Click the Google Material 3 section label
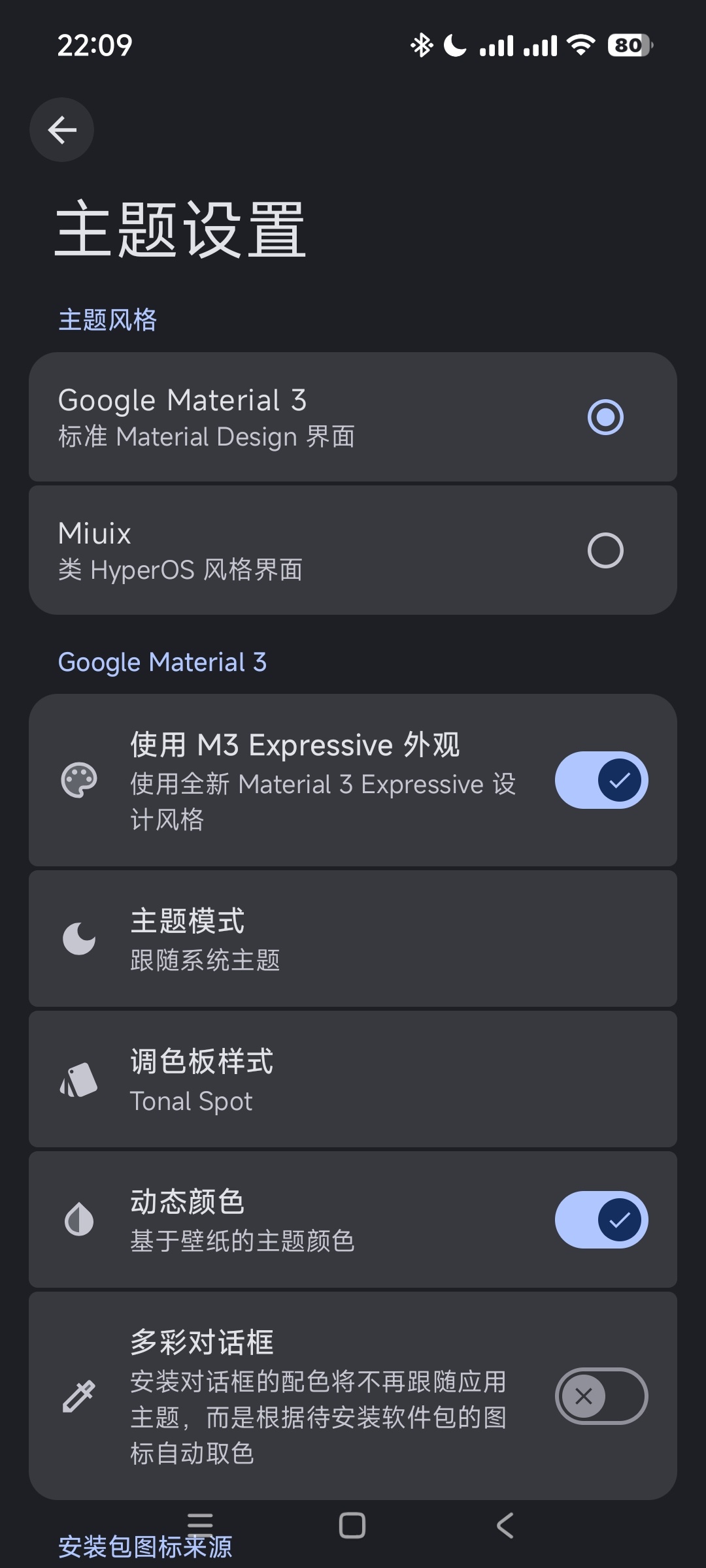 coord(162,661)
